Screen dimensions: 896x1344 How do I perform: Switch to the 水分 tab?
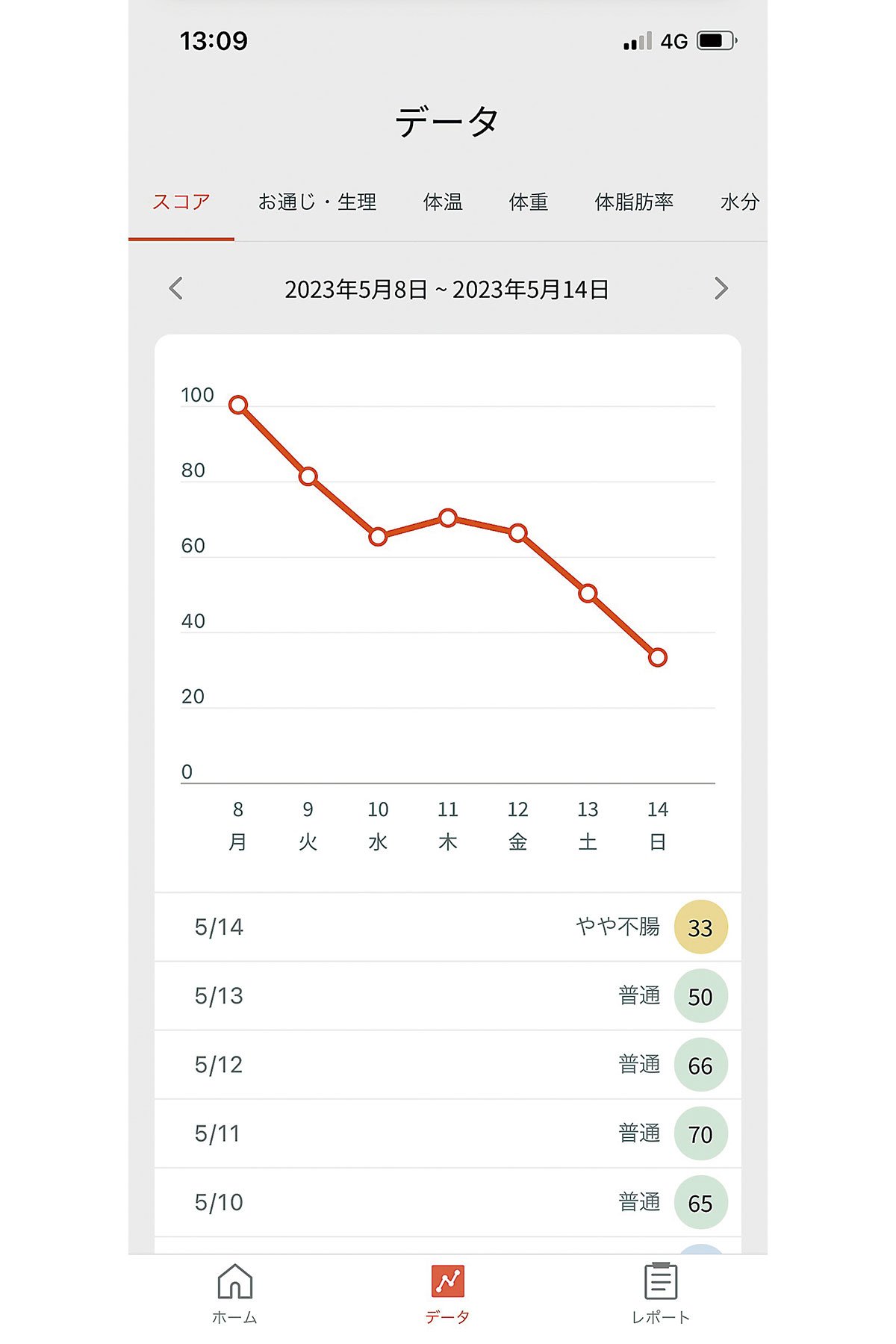coord(739,202)
